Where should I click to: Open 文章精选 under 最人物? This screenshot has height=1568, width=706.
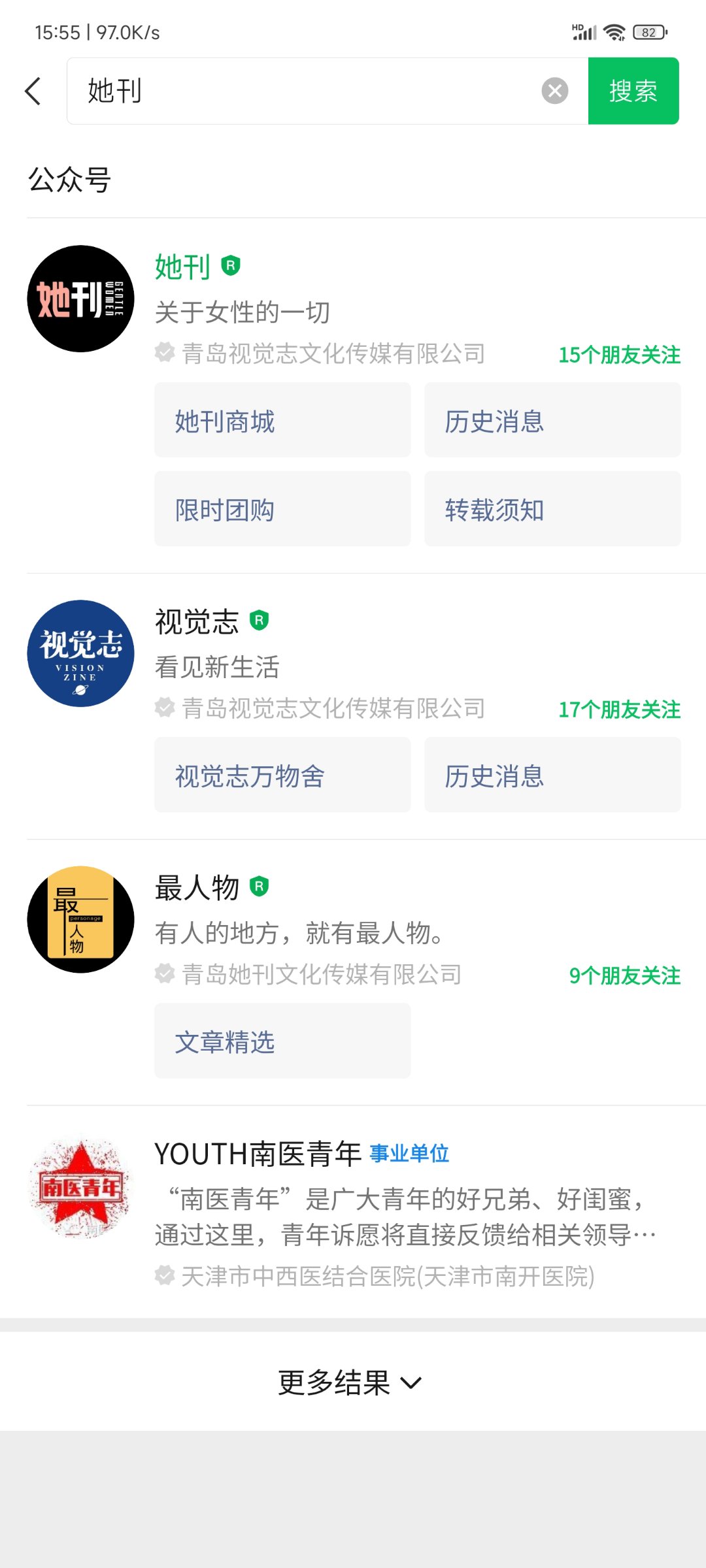pyautogui.click(x=282, y=1041)
